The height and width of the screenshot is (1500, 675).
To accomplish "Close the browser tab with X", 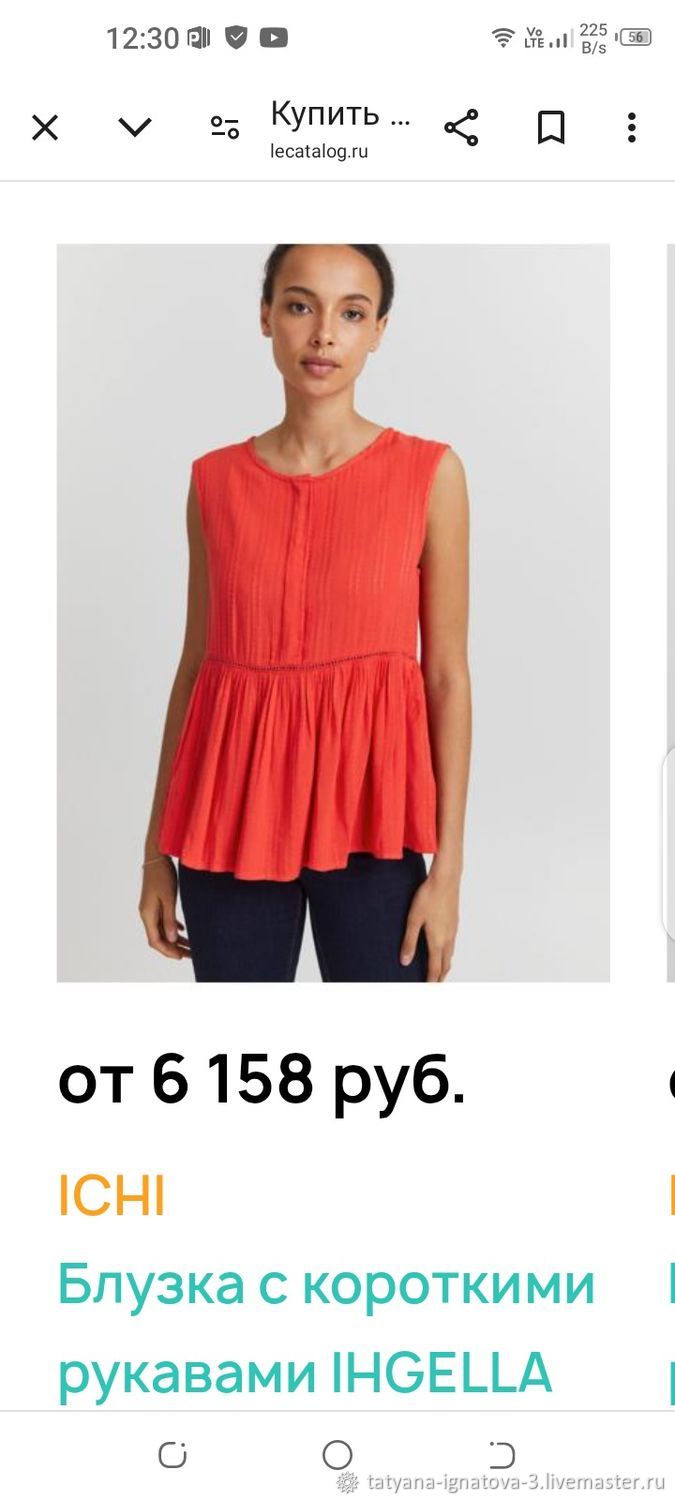I will 45,128.
